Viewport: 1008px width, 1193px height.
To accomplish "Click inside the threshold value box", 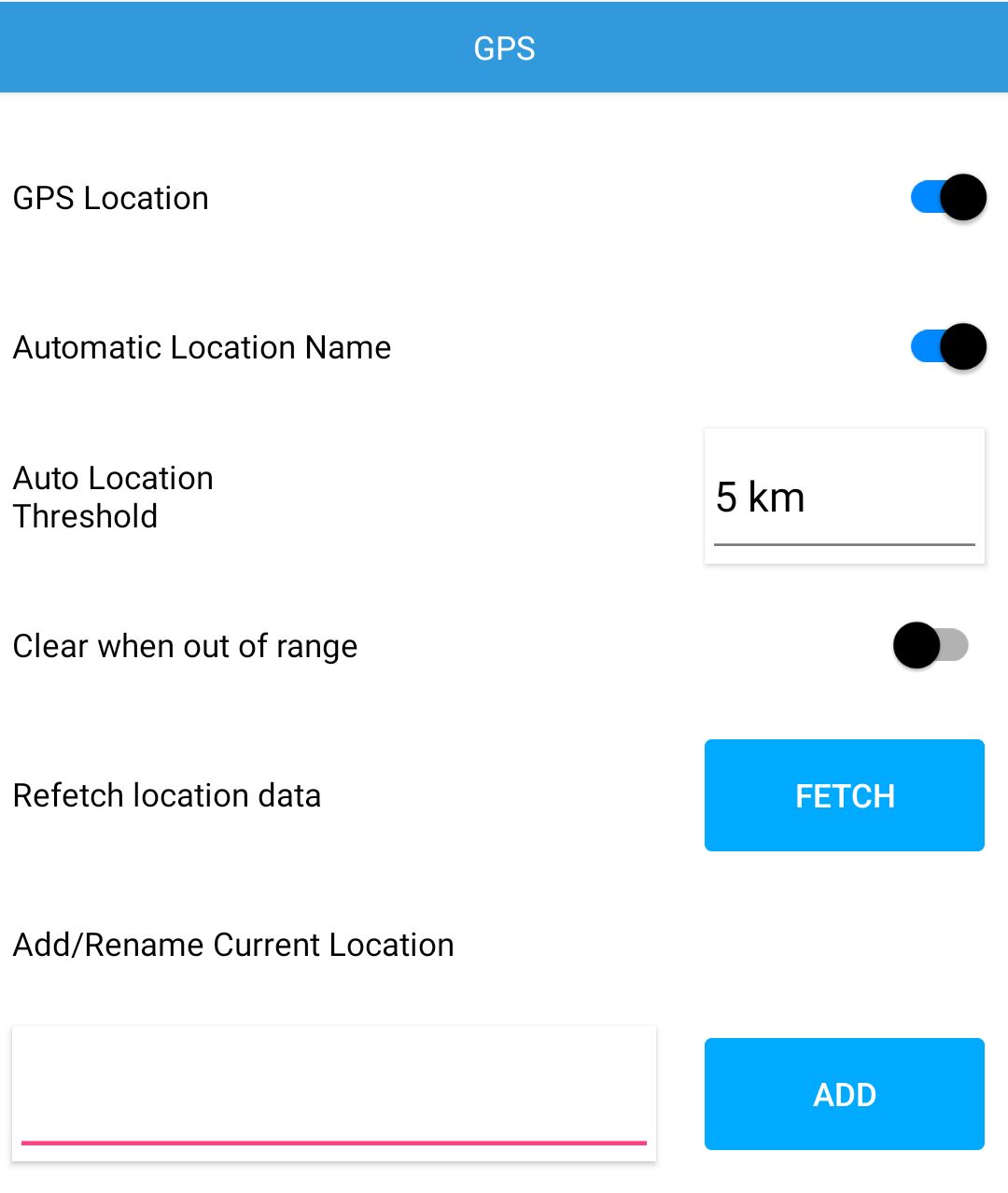I will click(x=844, y=496).
